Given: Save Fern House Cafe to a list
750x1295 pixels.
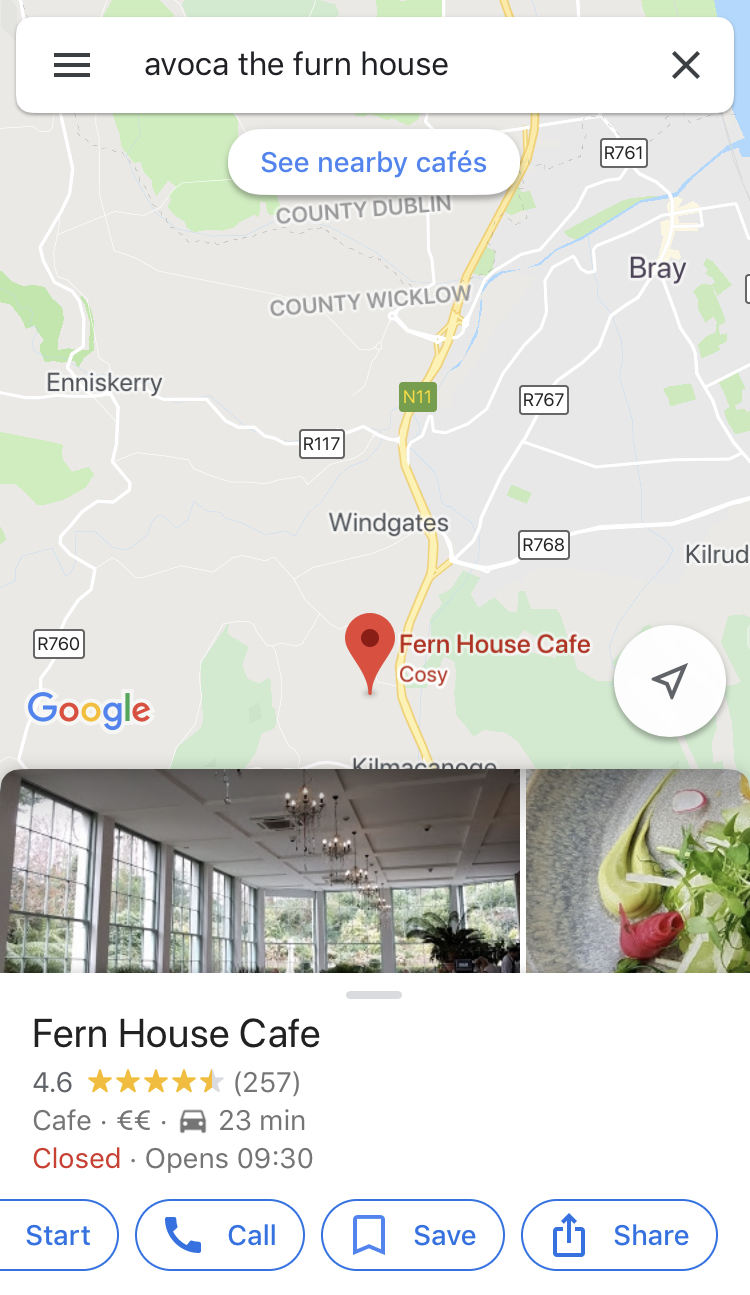Looking at the screenshot, I should [413, 1235].
